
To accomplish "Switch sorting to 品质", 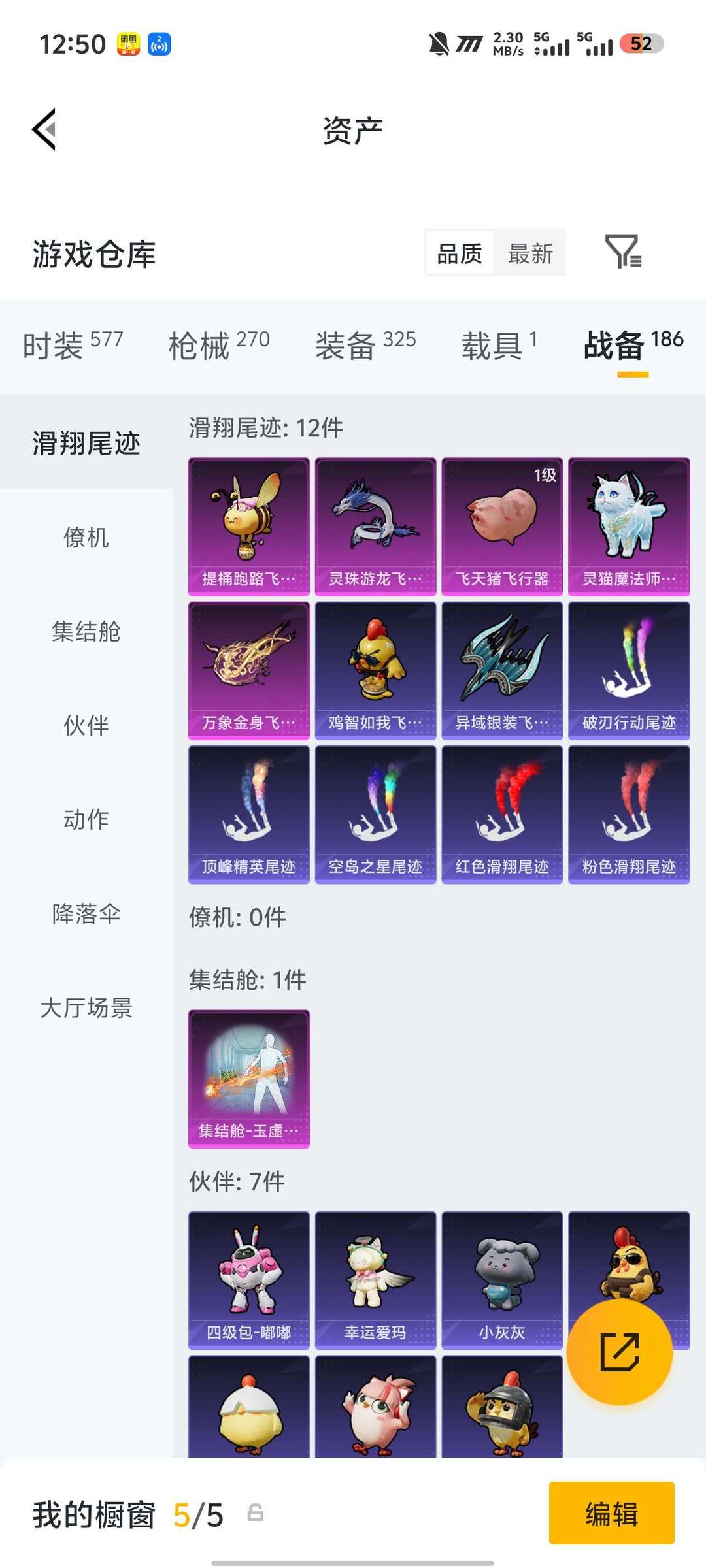I will 460,253.
